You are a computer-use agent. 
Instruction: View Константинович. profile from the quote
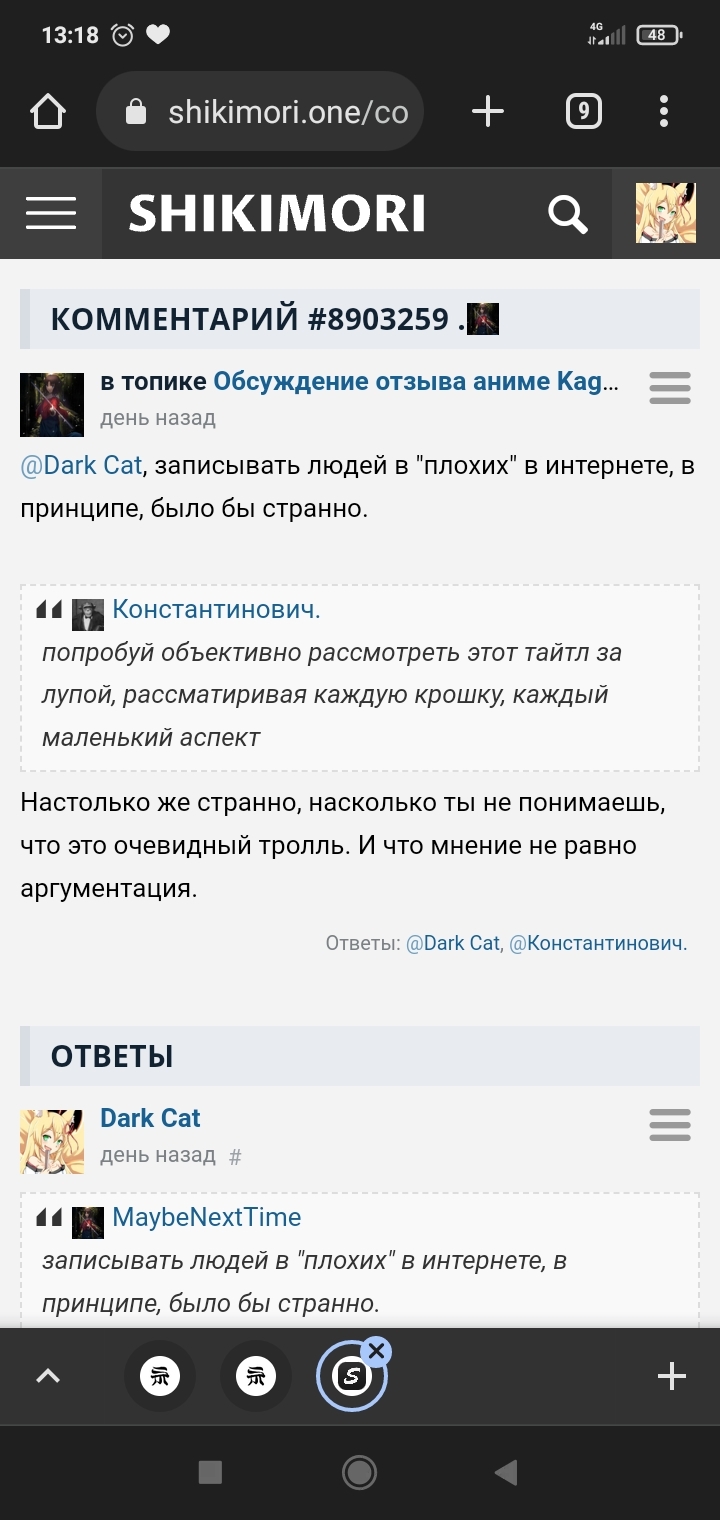[216, 609]
